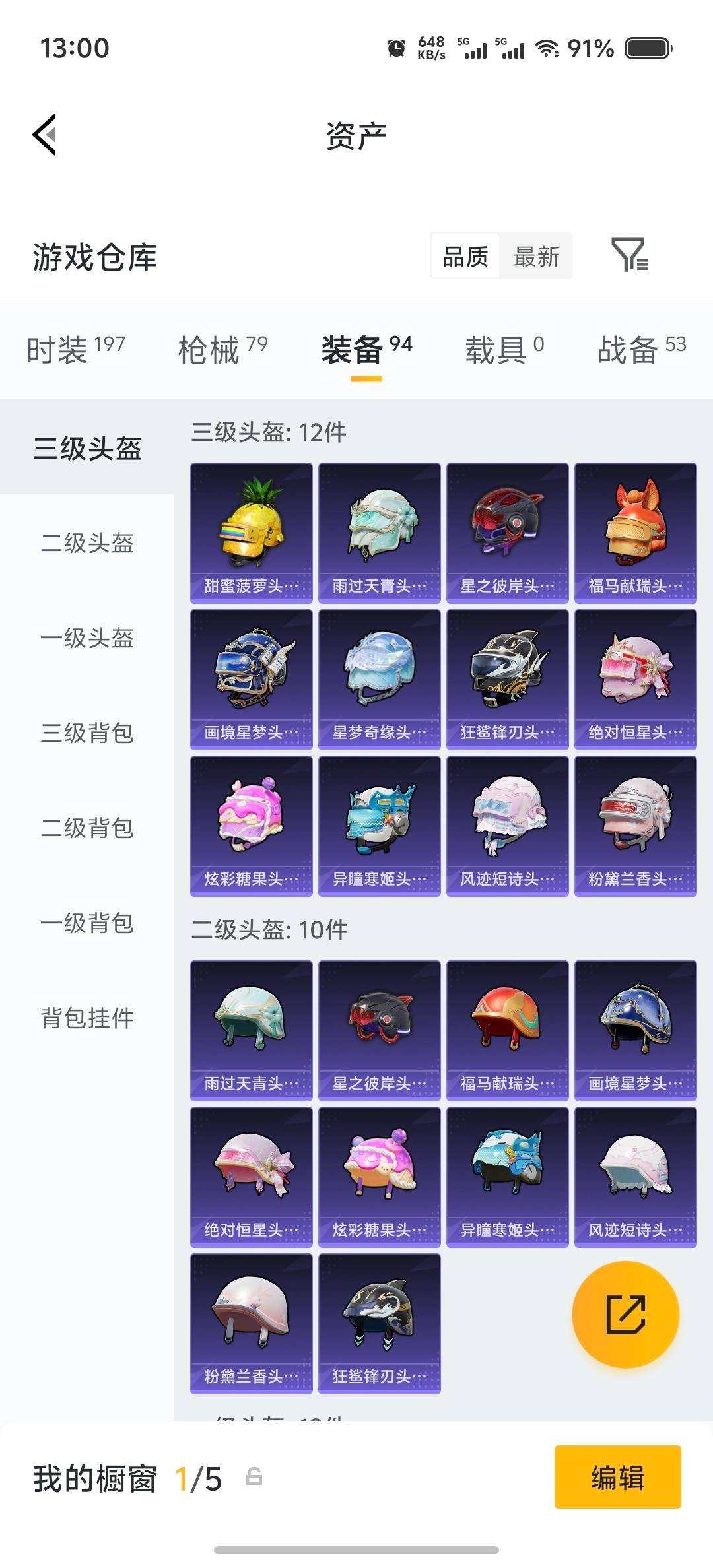Select the 狂鲨锋刃头盔 shark helmet item
This screenshot has width=713, height=1568.
pos(508,680)
